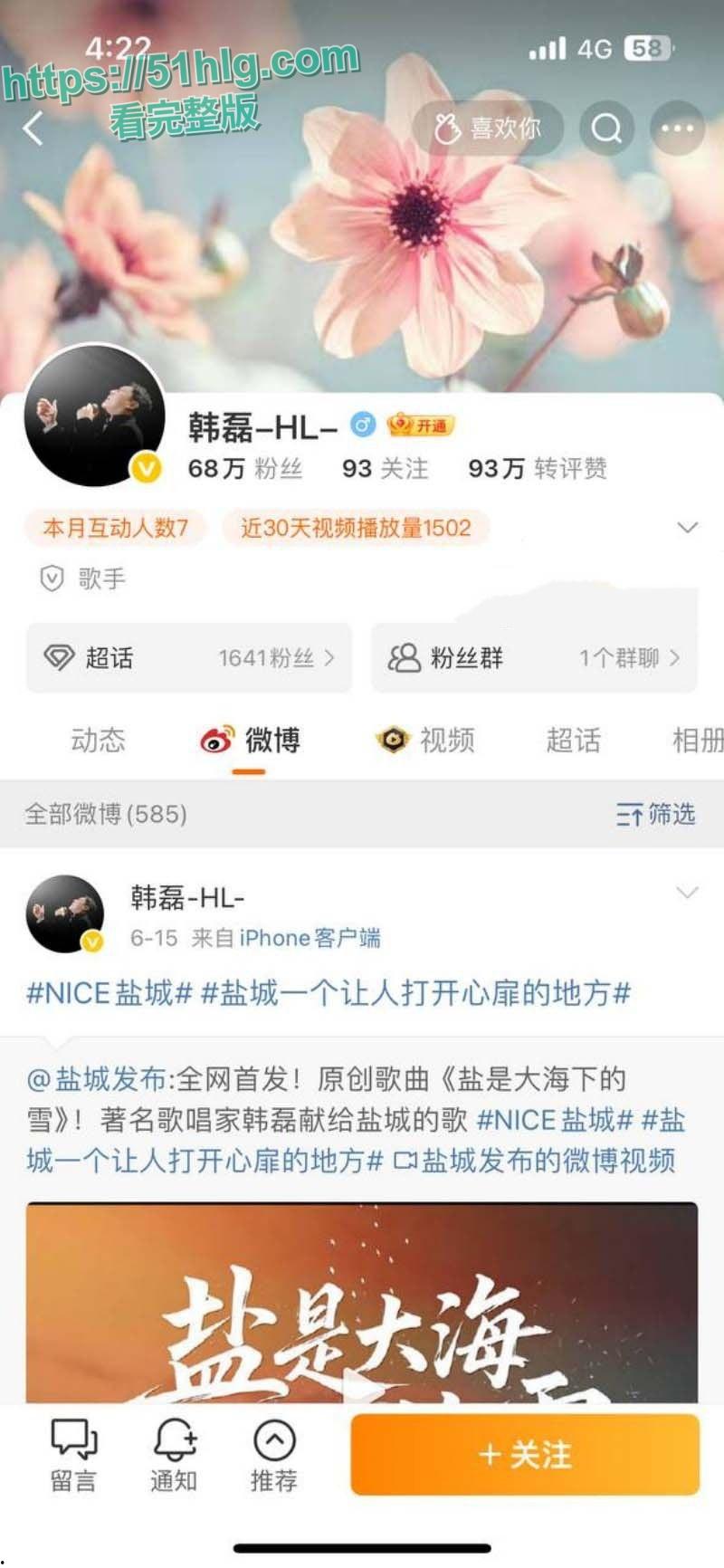Open 超话 via the 1641粉丝 arrow
The height and width of the screenshot is (1568, 724).
pos(329,659)
